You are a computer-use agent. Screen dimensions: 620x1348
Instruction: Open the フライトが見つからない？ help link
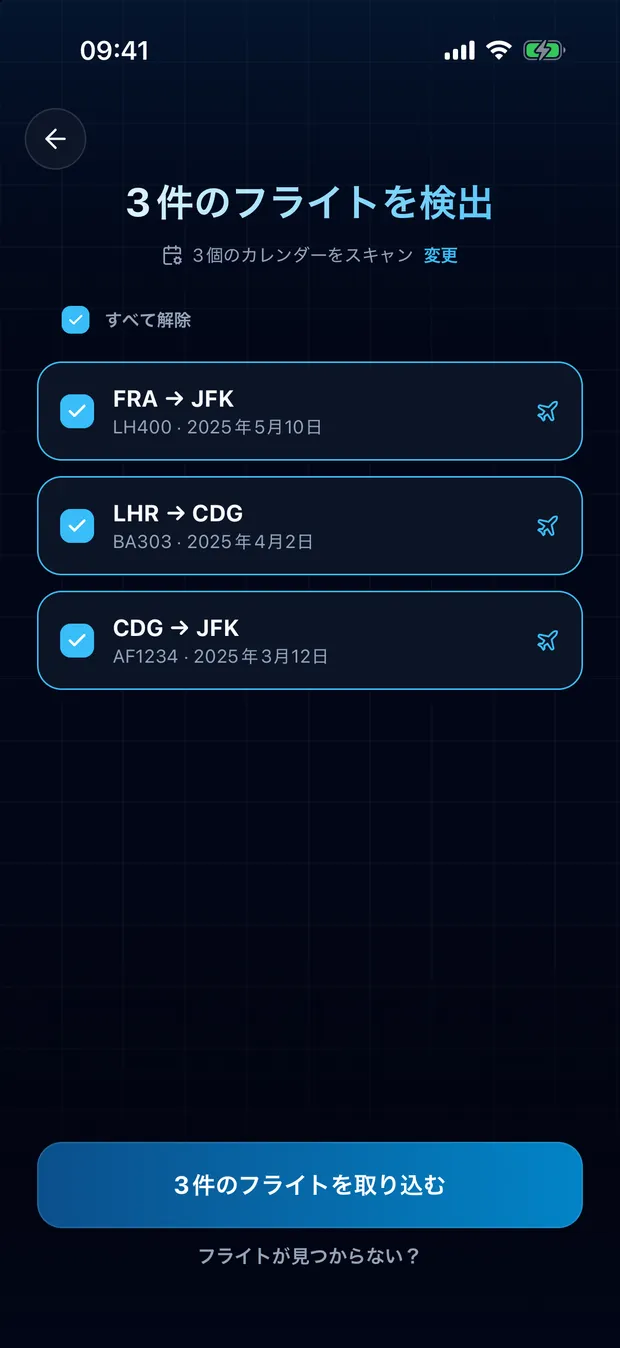(x=310, y=1256)
